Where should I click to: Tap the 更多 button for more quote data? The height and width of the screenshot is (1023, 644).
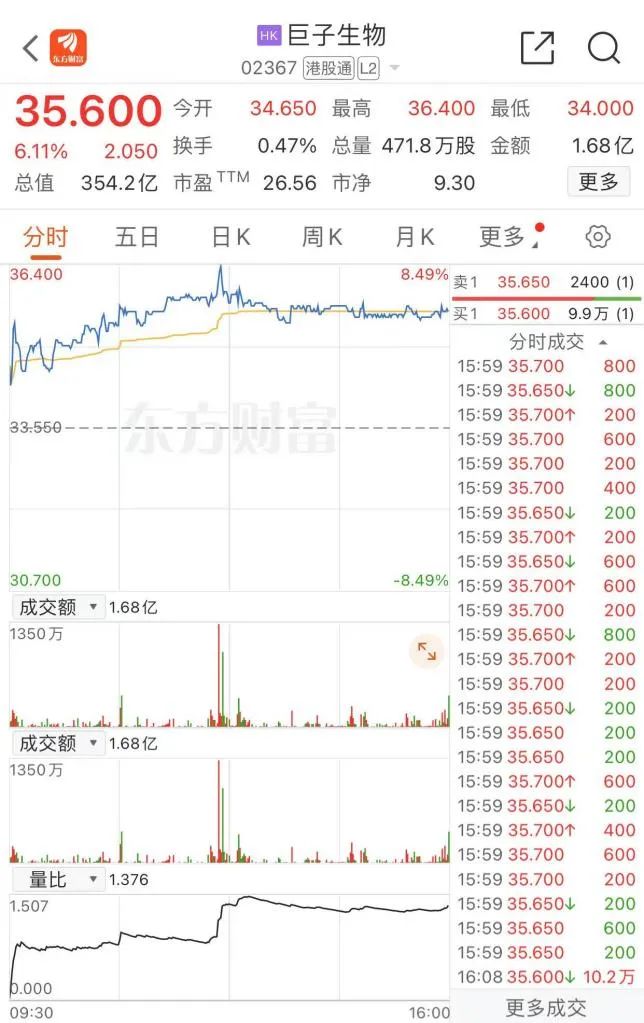coord(599,181)
